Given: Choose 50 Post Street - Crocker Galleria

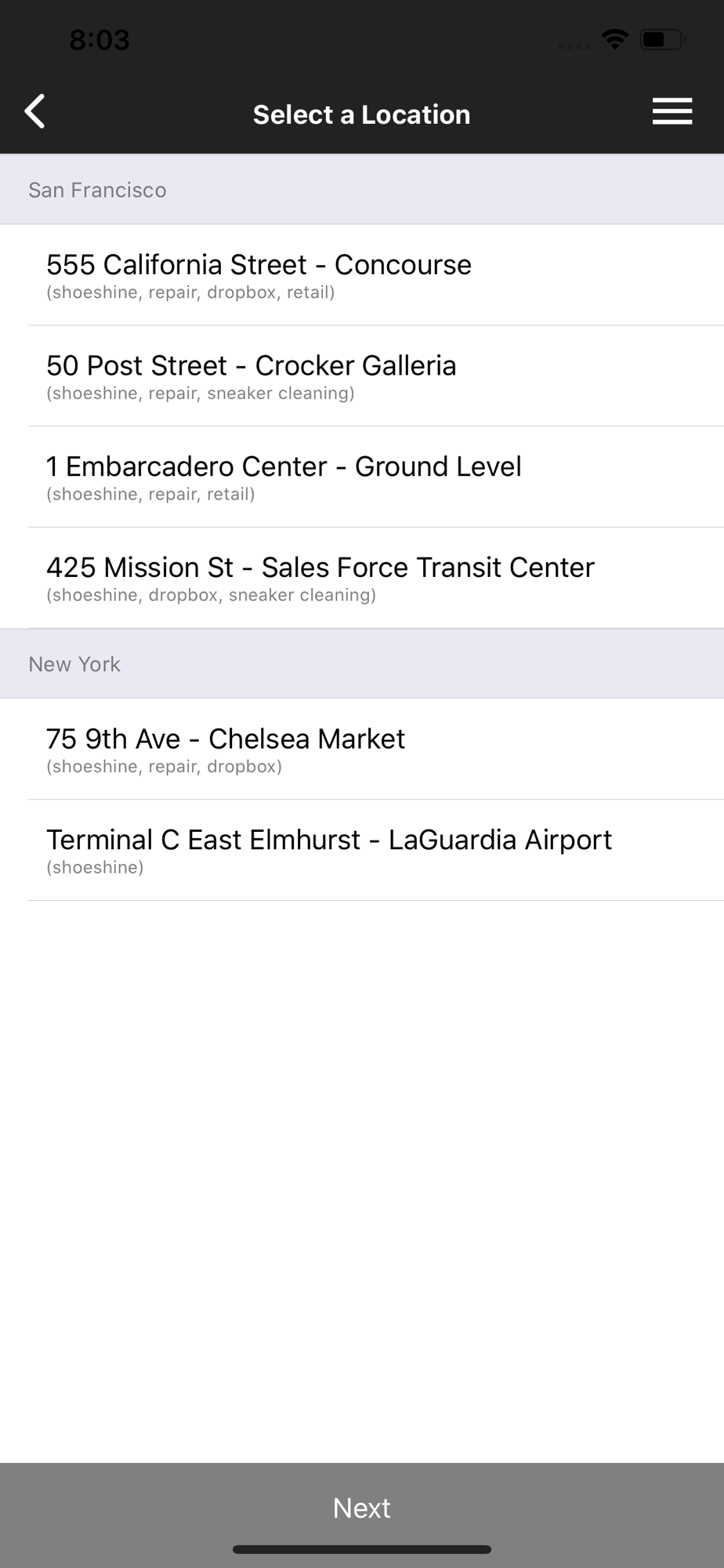Looking at the screenshot, I should point(362,376).
